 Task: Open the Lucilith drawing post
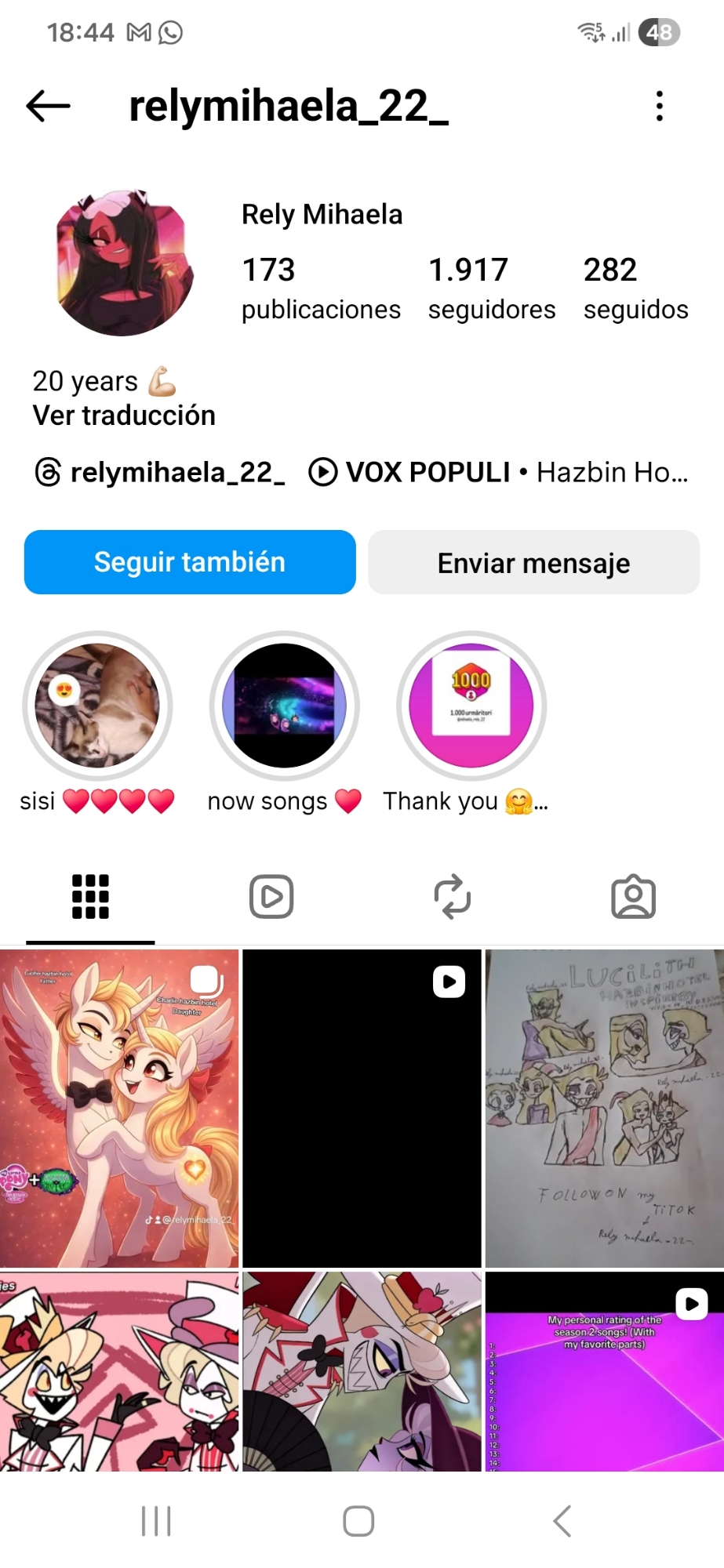[604, 1108]
